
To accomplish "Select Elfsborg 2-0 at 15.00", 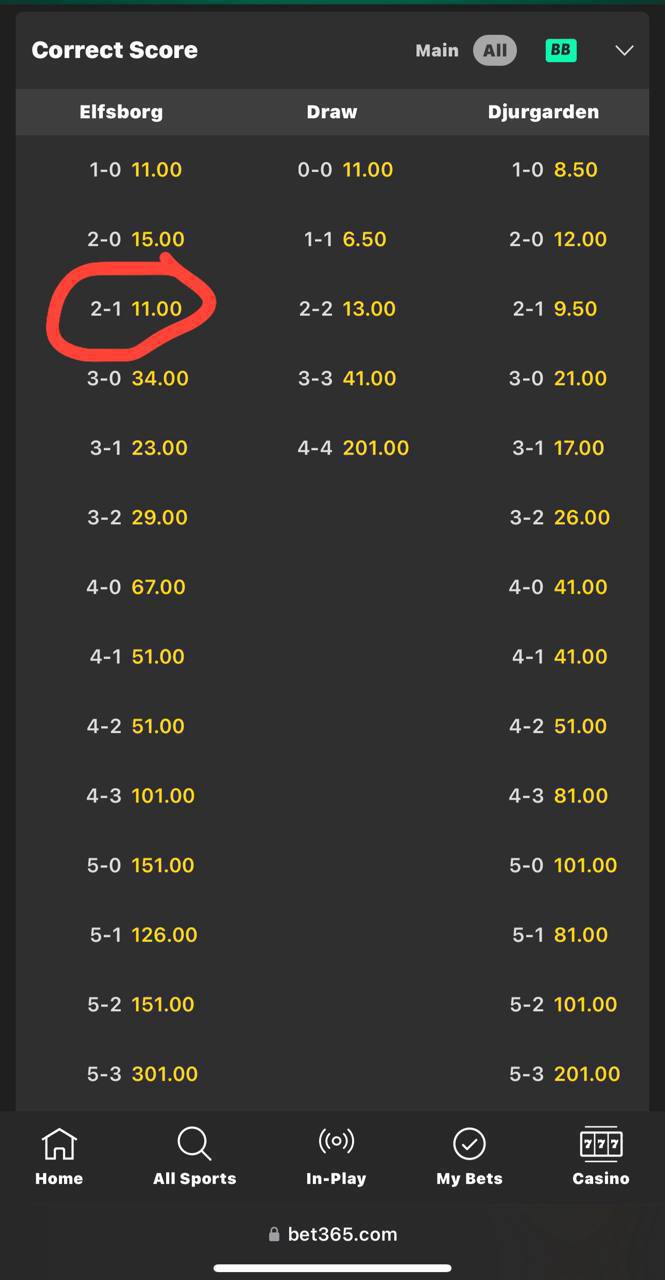I will pyautogui.click(x=136, y=239).
